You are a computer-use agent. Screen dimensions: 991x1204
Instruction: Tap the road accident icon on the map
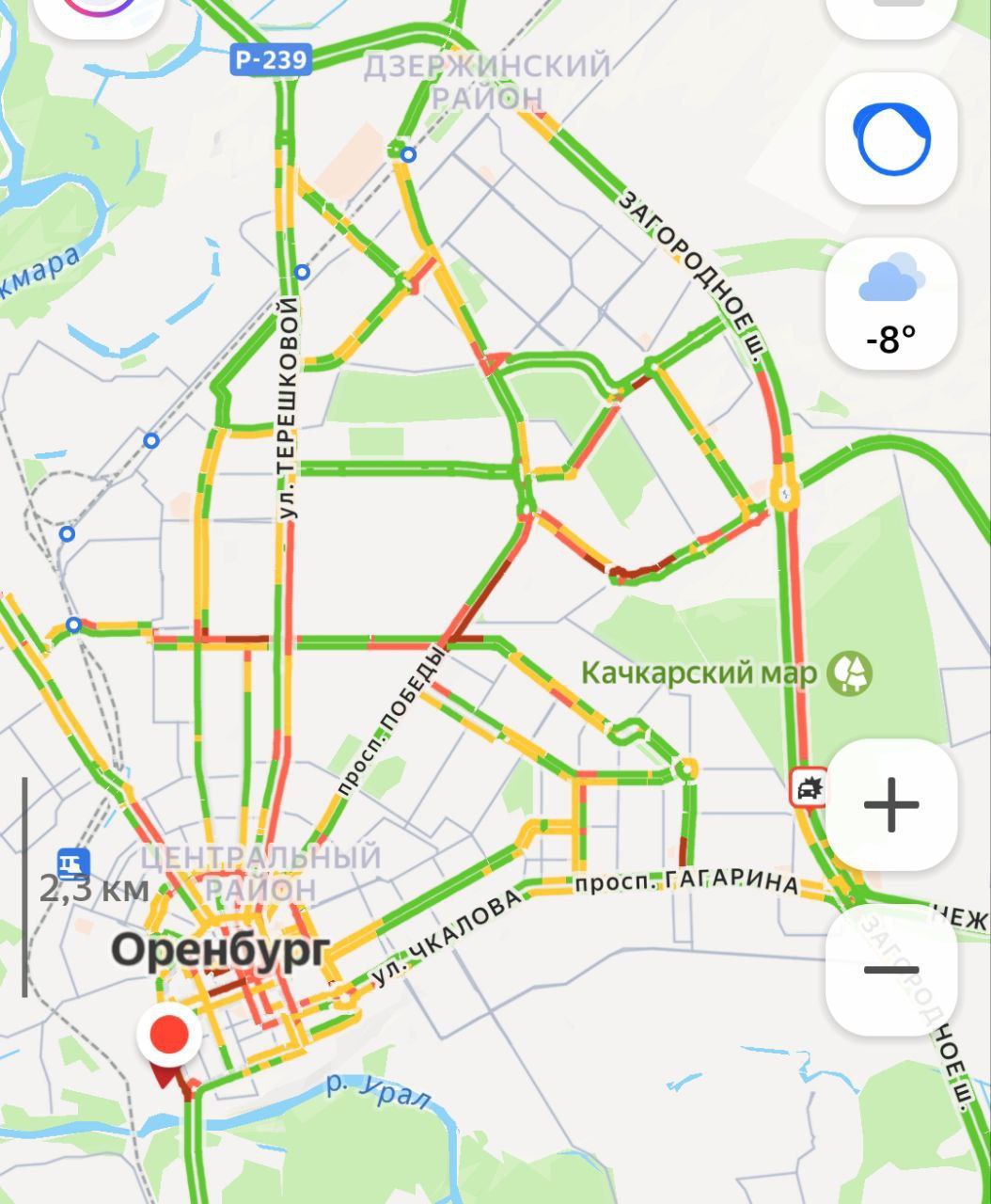click(x=810, y=787)
